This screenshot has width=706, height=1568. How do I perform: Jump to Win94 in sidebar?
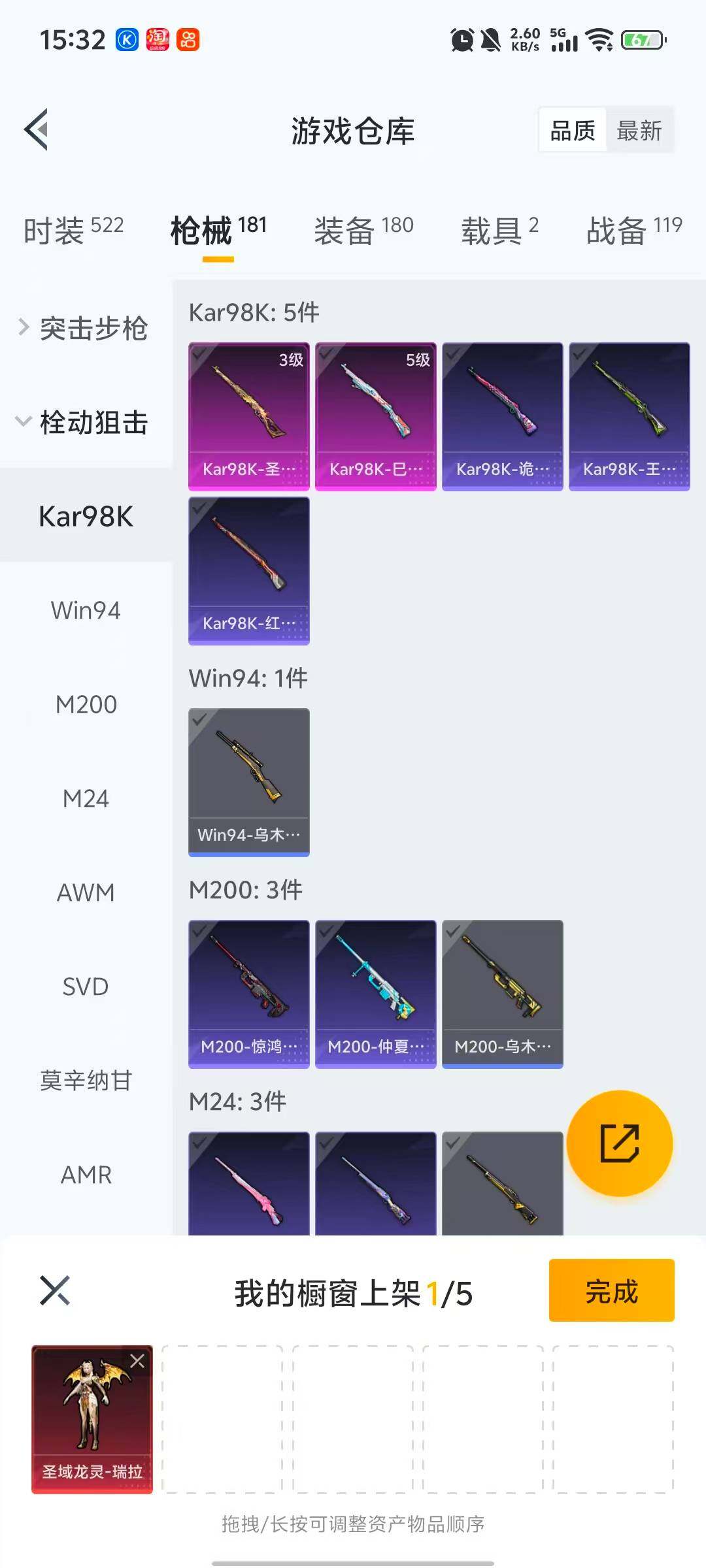click(86, 610)
